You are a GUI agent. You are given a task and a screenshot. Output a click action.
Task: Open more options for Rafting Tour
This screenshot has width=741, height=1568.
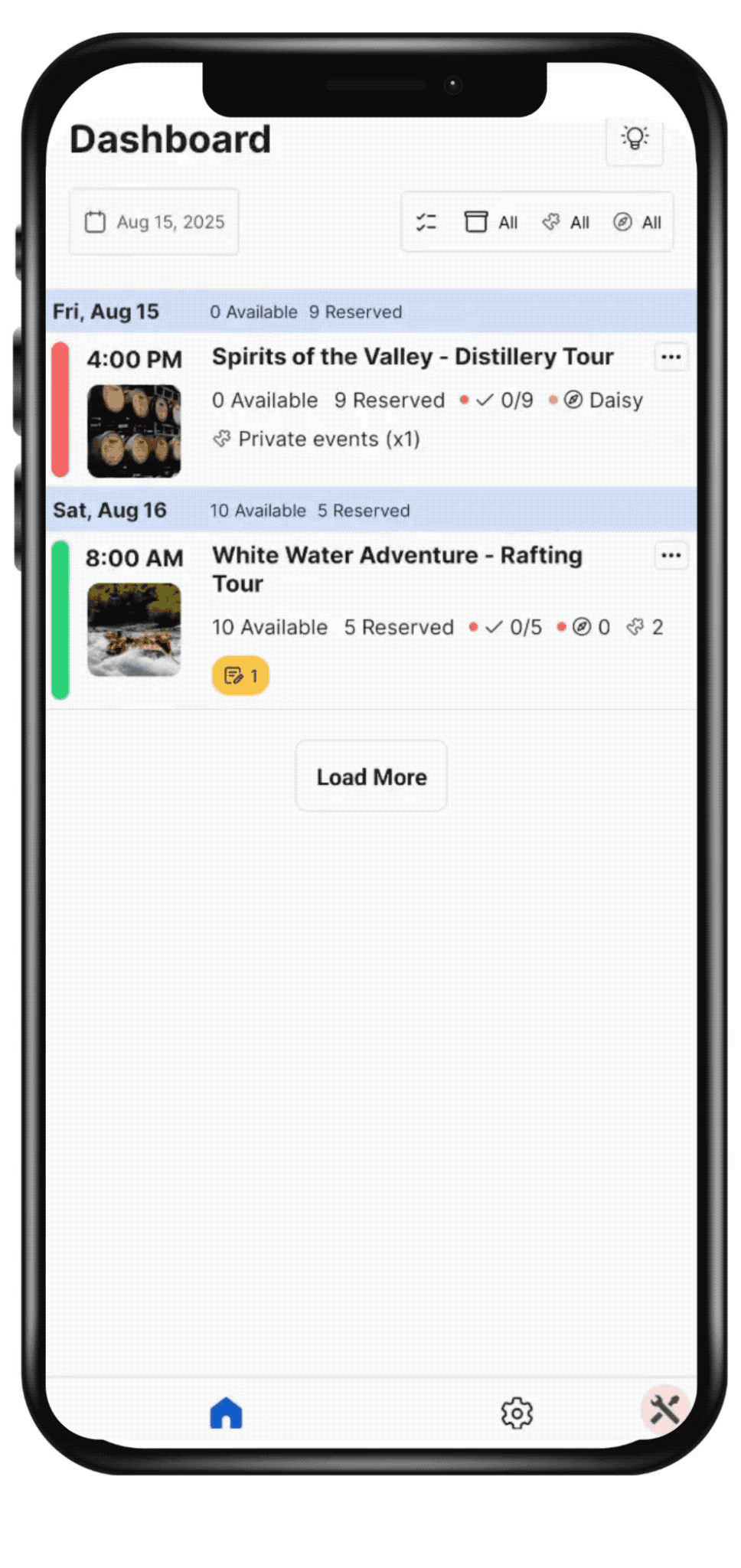click(671, 556)
